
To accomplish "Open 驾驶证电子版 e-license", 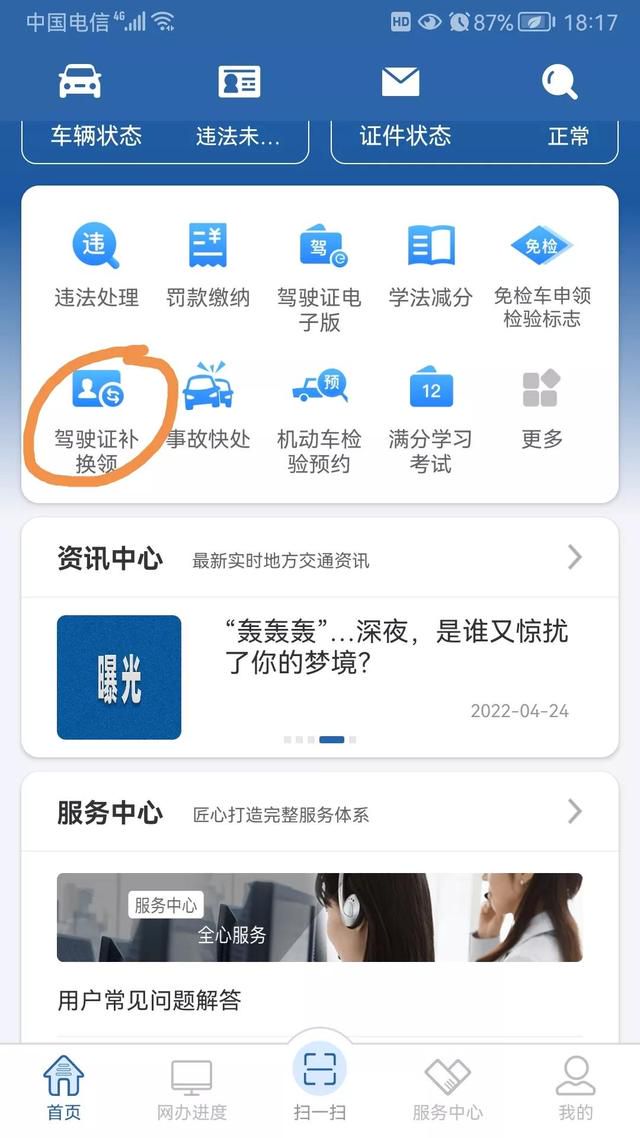I will pos(320,277).
